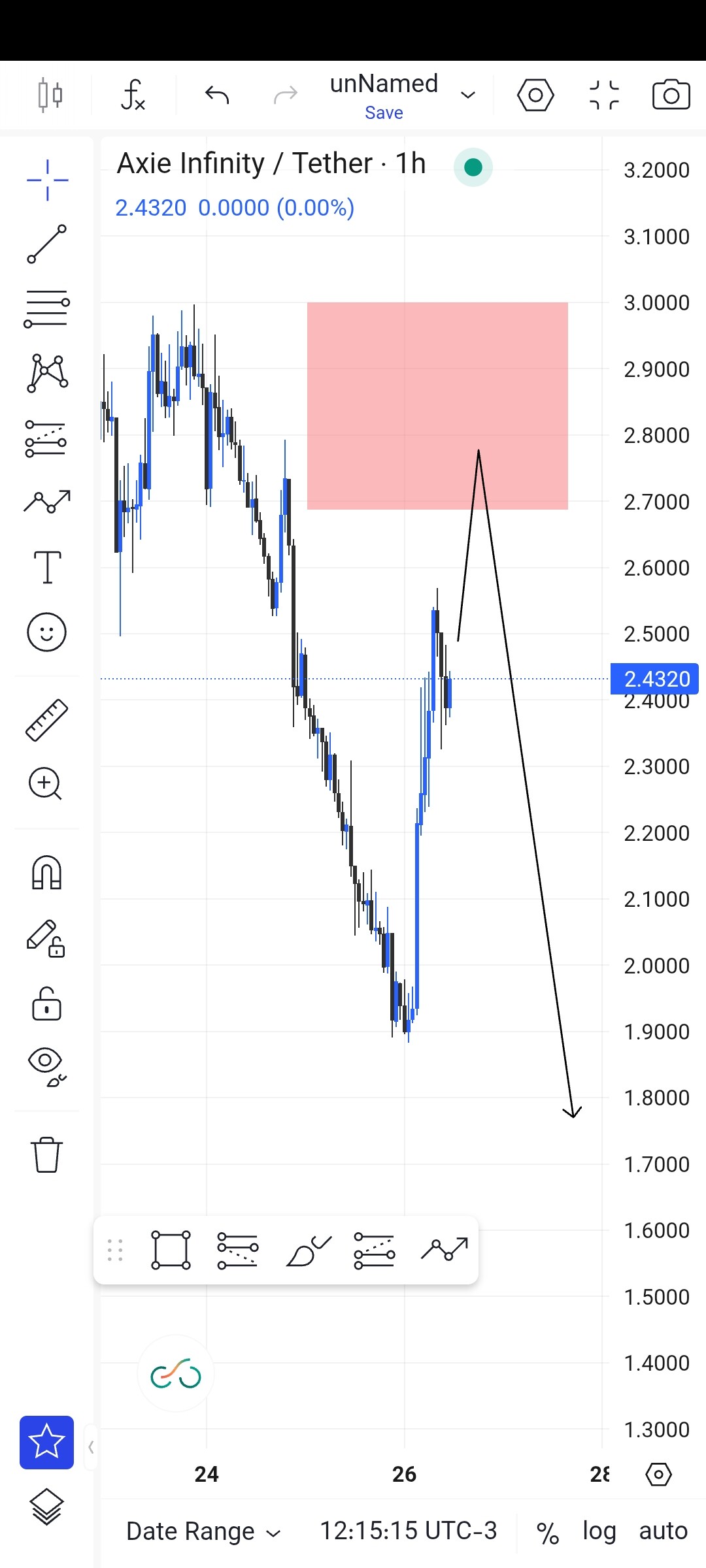Toggle the log scale option
This screenshot has height=1568, width=706.
click(x=599, y=1531)
